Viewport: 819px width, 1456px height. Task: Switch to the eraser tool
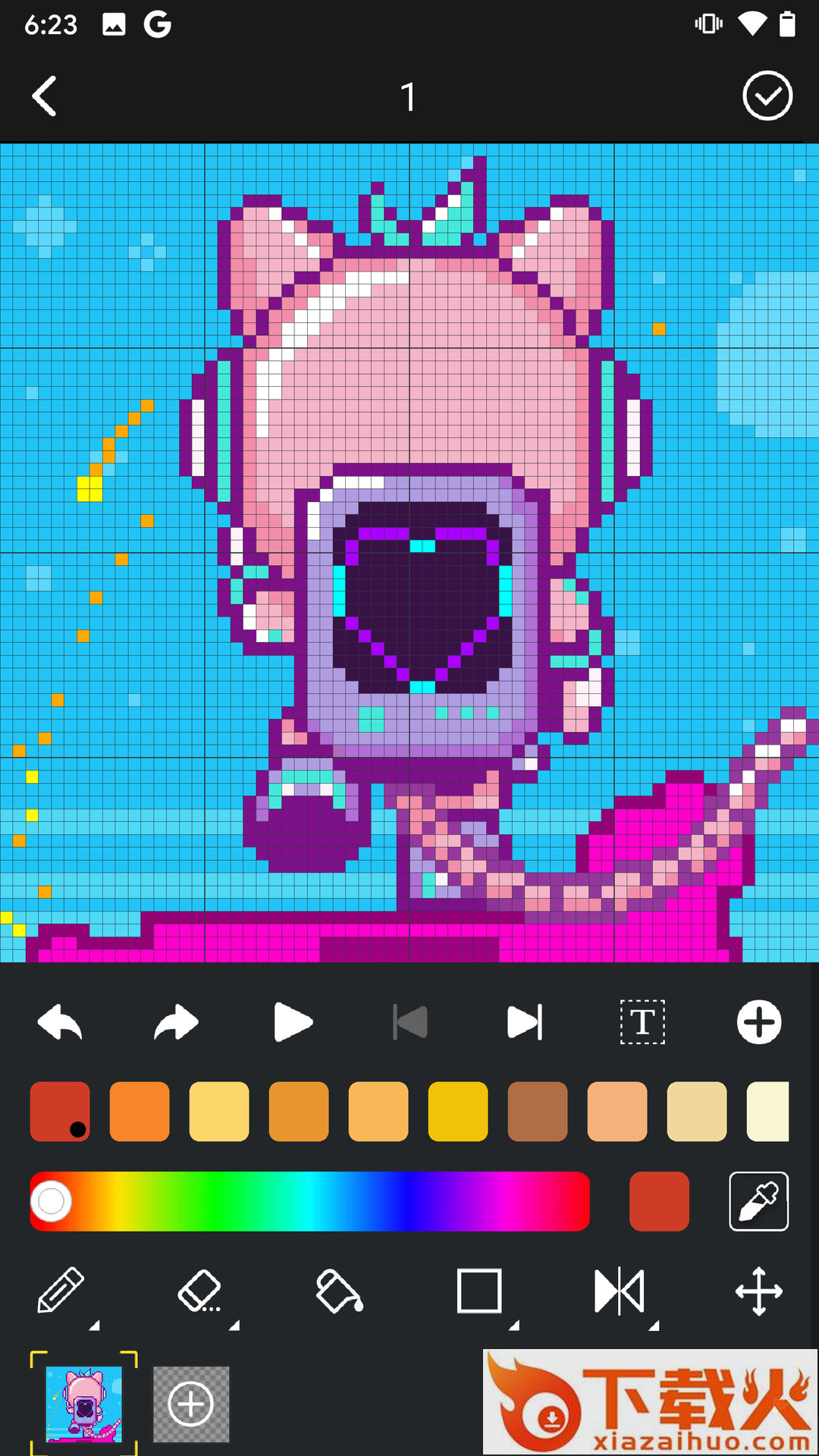[199, 1291]
